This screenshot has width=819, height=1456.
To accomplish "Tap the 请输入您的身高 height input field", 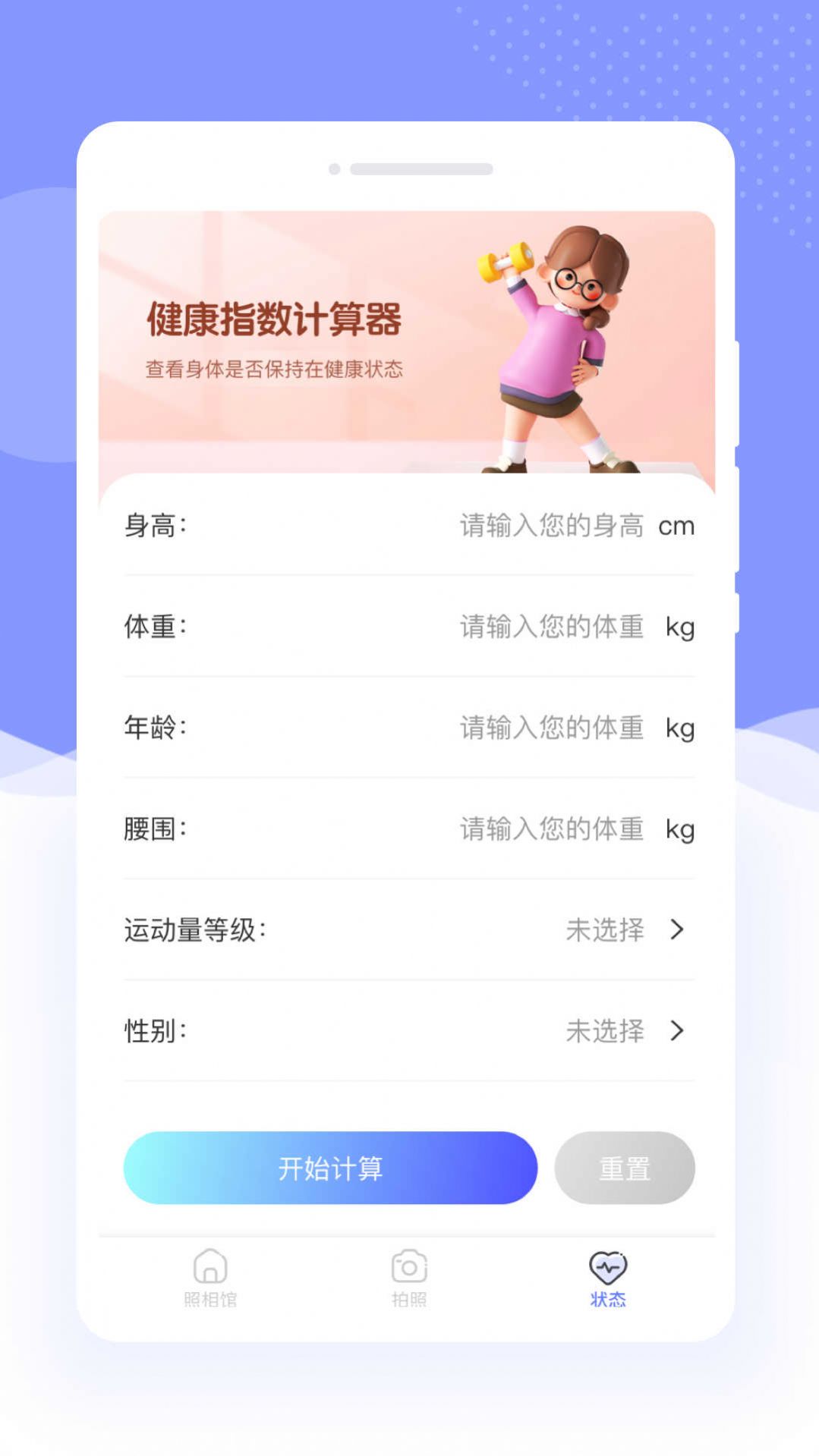I will click(550, 526).
